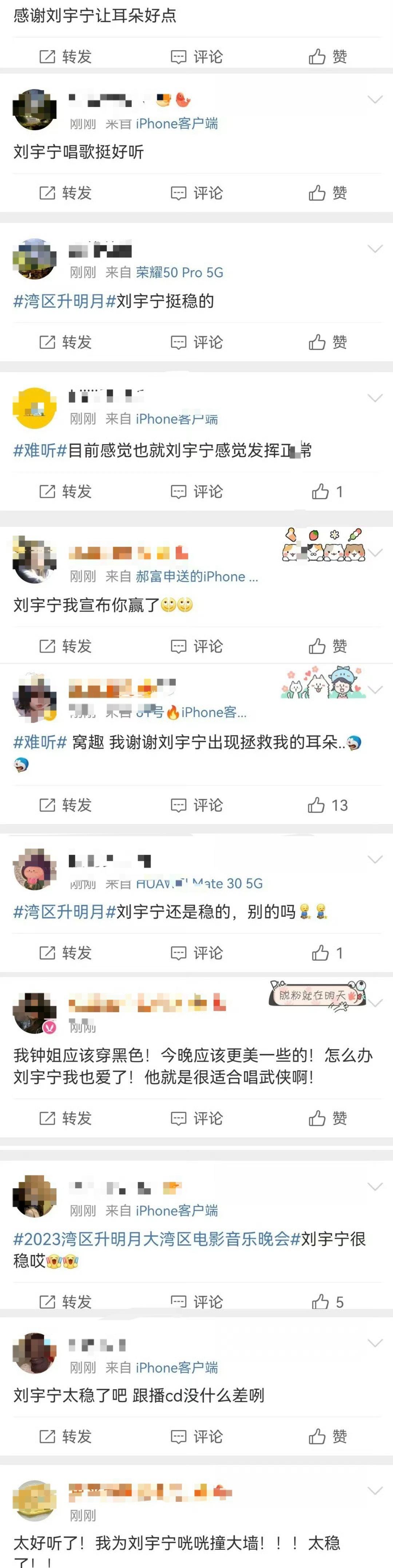This screenshot has height=1568, width=393.
Task: Comment on the post '刘宇宁我宣布你赢了'
Action: [196, 646]
